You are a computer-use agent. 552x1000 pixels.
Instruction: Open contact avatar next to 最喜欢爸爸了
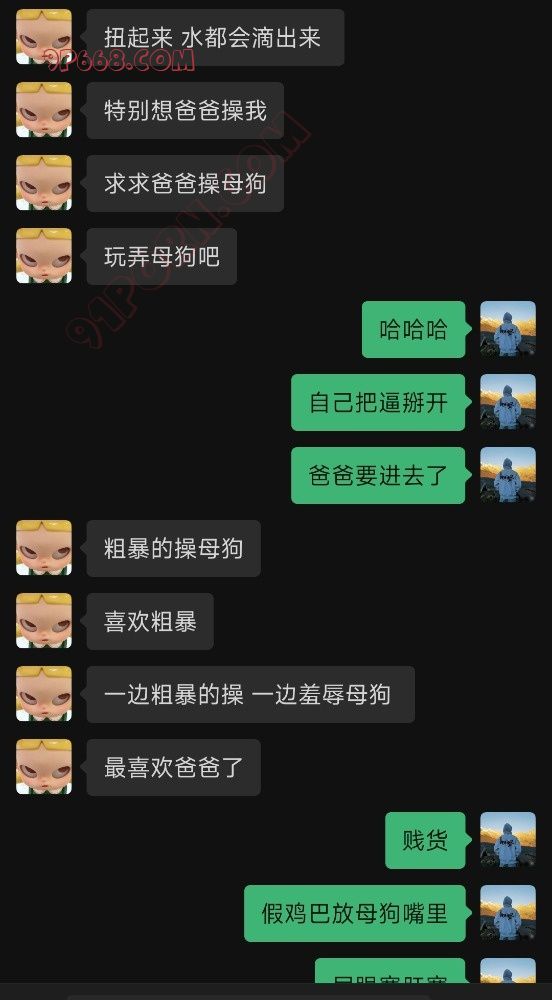[x=44, y=767]
